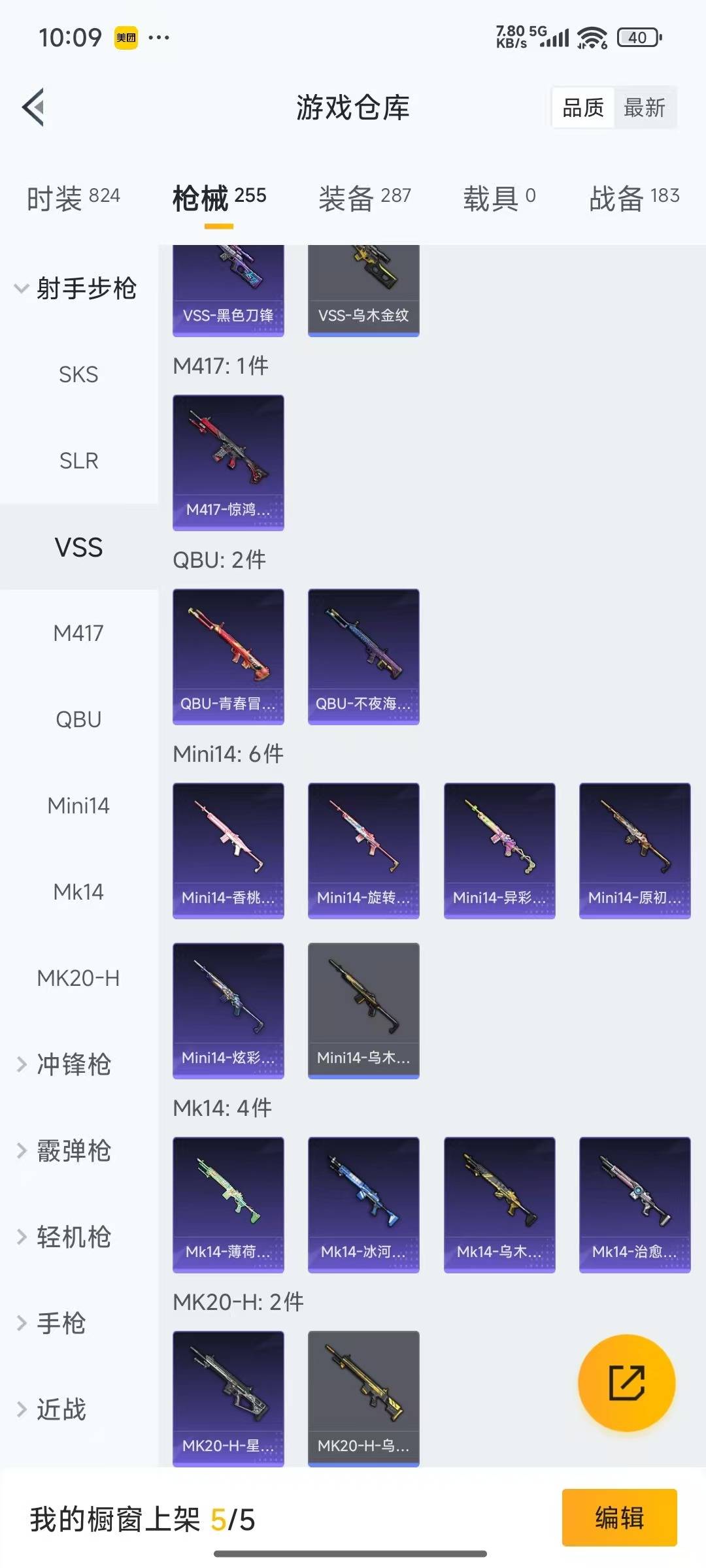Go back with the top-left arrow
This screenshot has width=706, height=1568.
pos(34,107)
